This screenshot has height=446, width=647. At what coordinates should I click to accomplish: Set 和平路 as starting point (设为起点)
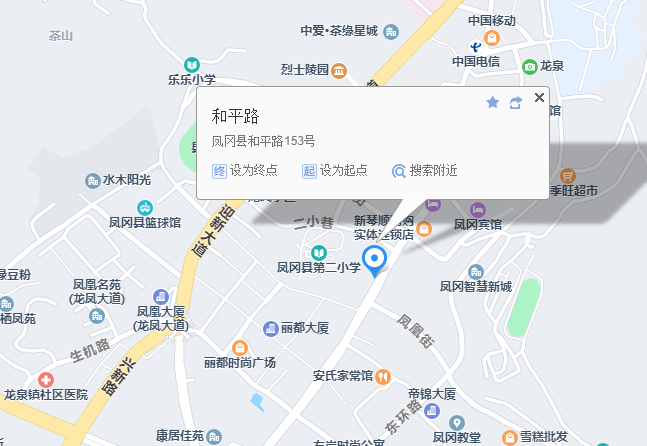(335, 171)
